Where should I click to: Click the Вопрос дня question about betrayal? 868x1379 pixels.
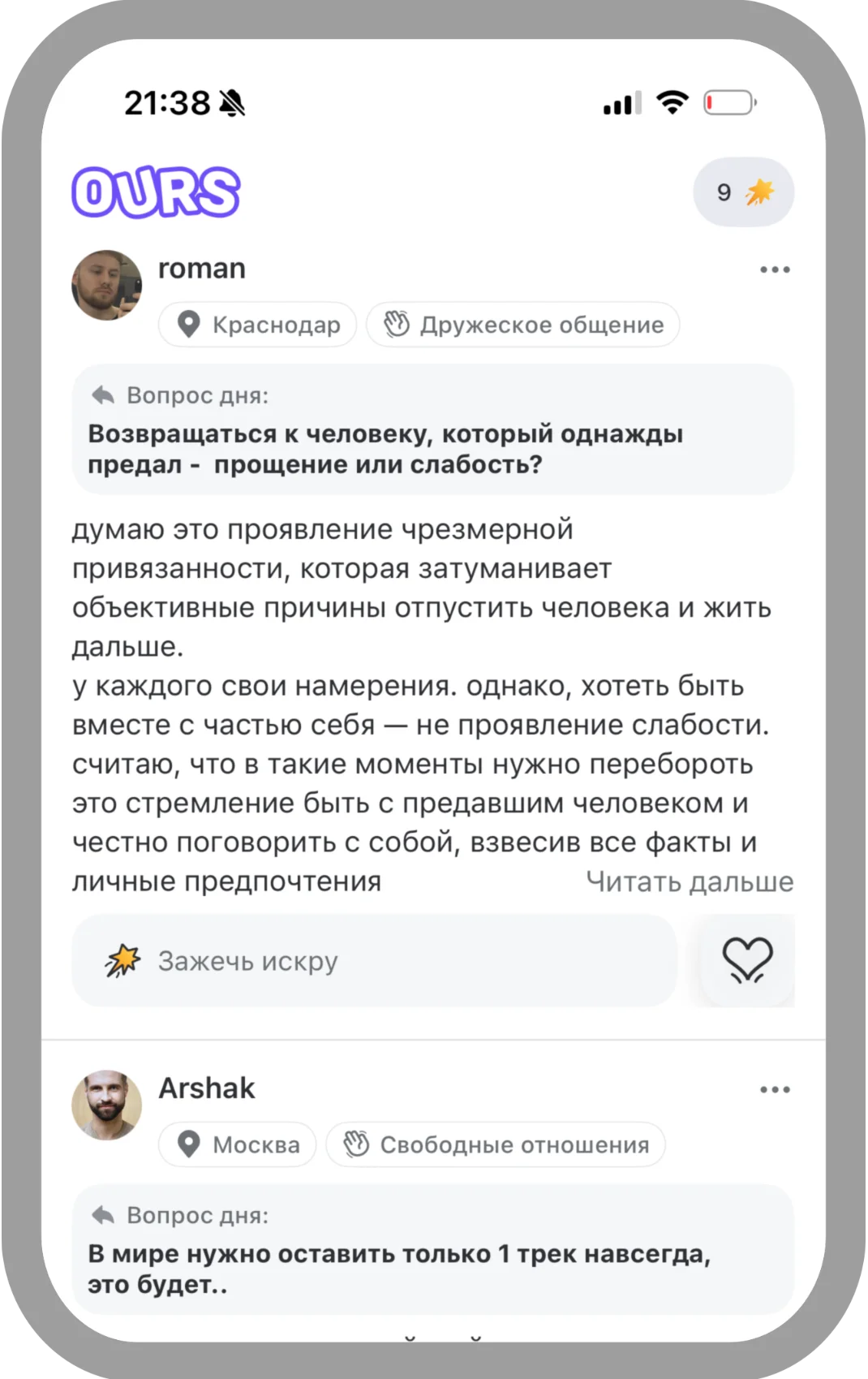click(x=387, y=449)
